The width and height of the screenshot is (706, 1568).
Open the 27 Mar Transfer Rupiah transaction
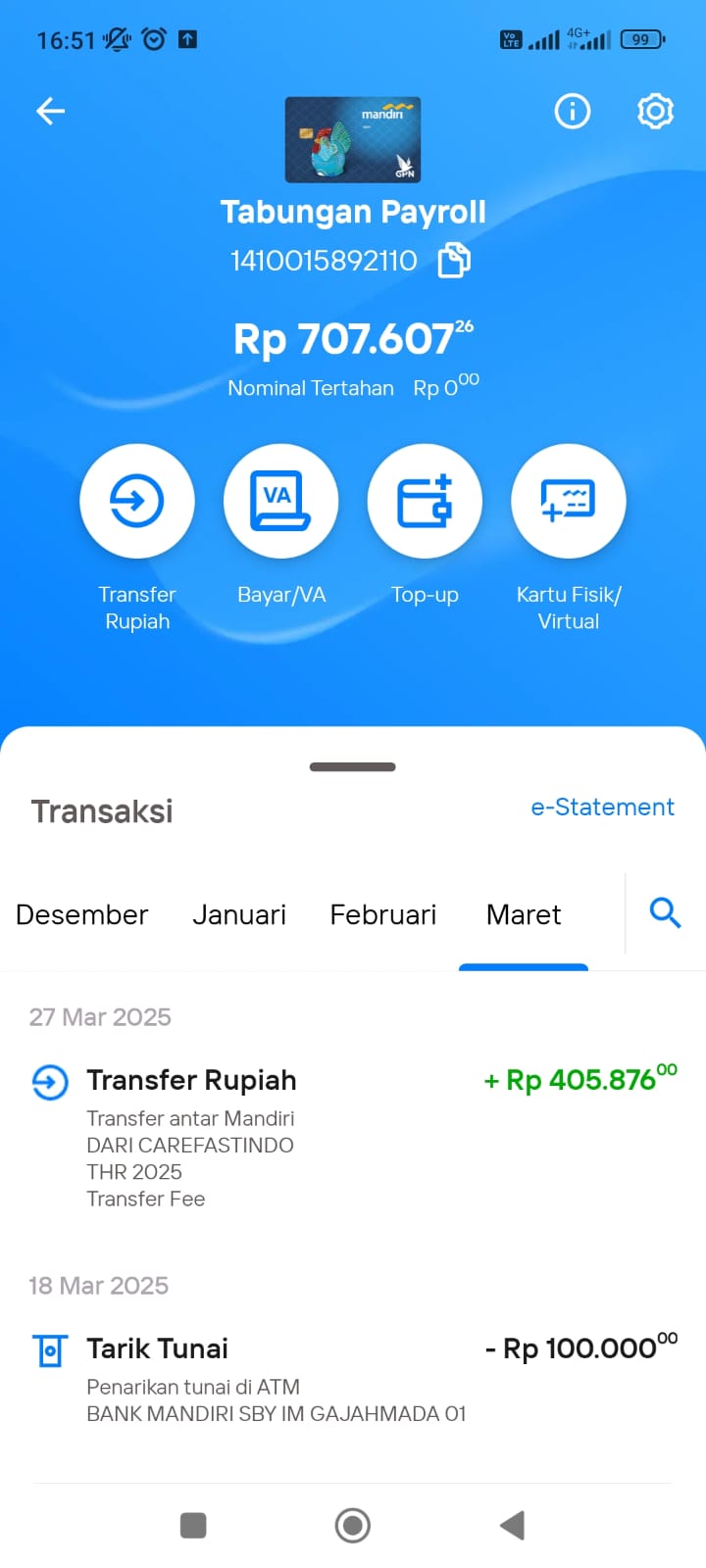(353, 1138)
